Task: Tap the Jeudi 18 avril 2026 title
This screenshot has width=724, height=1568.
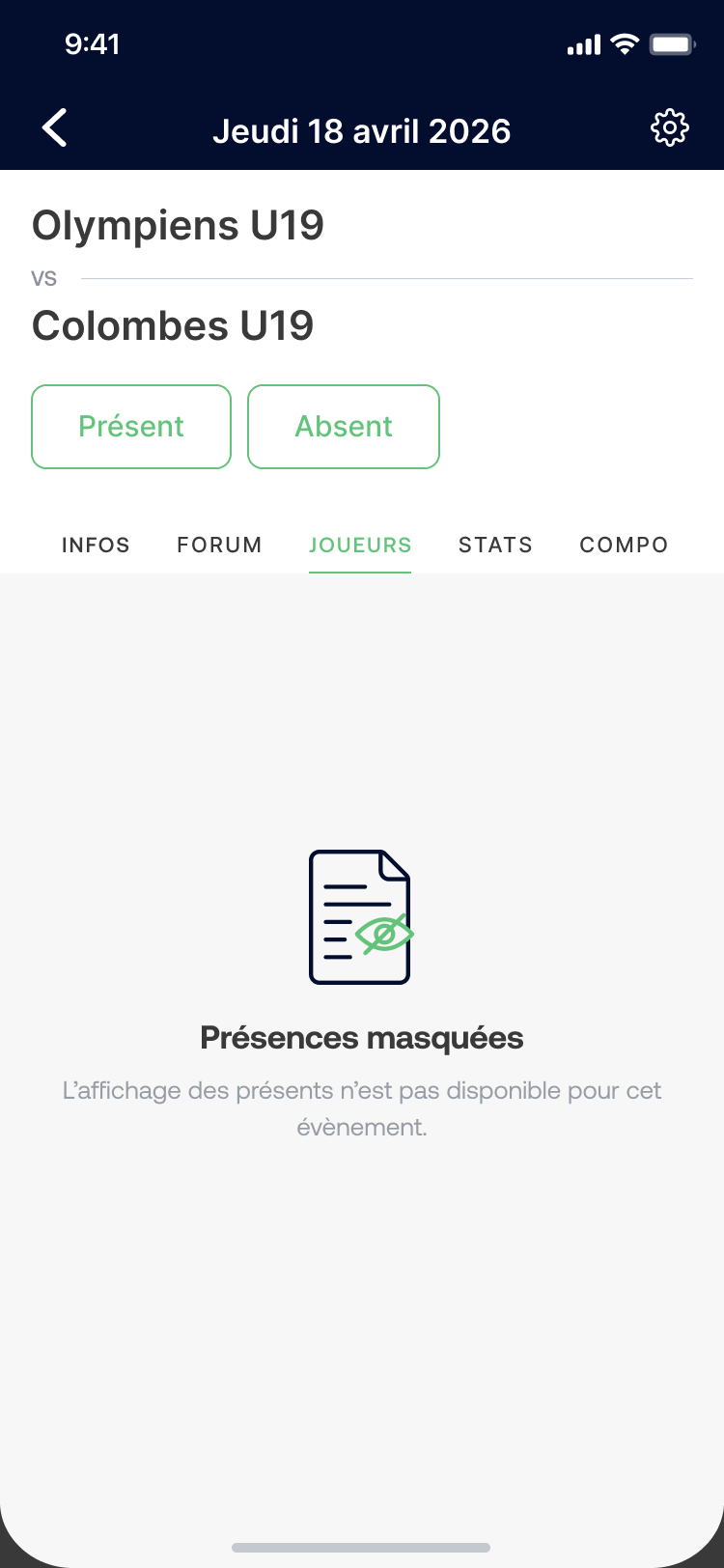Action: point(361,130)
